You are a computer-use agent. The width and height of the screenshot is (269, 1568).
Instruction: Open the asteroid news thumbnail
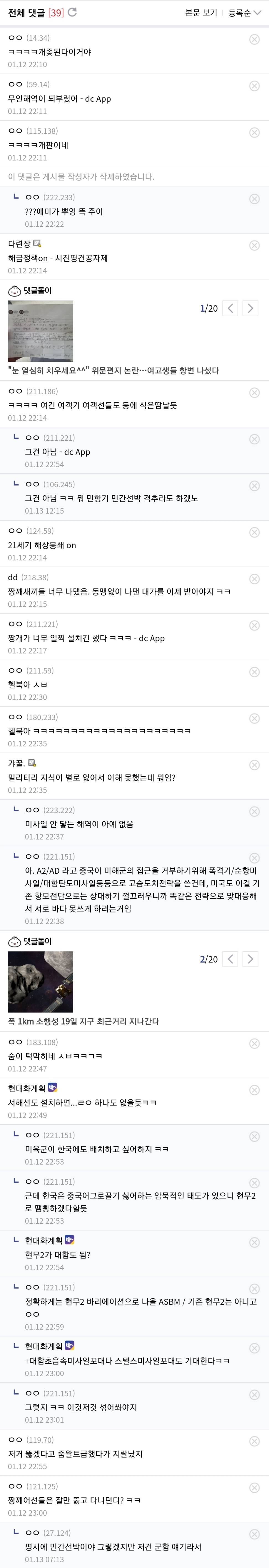(x=40, y=982)
